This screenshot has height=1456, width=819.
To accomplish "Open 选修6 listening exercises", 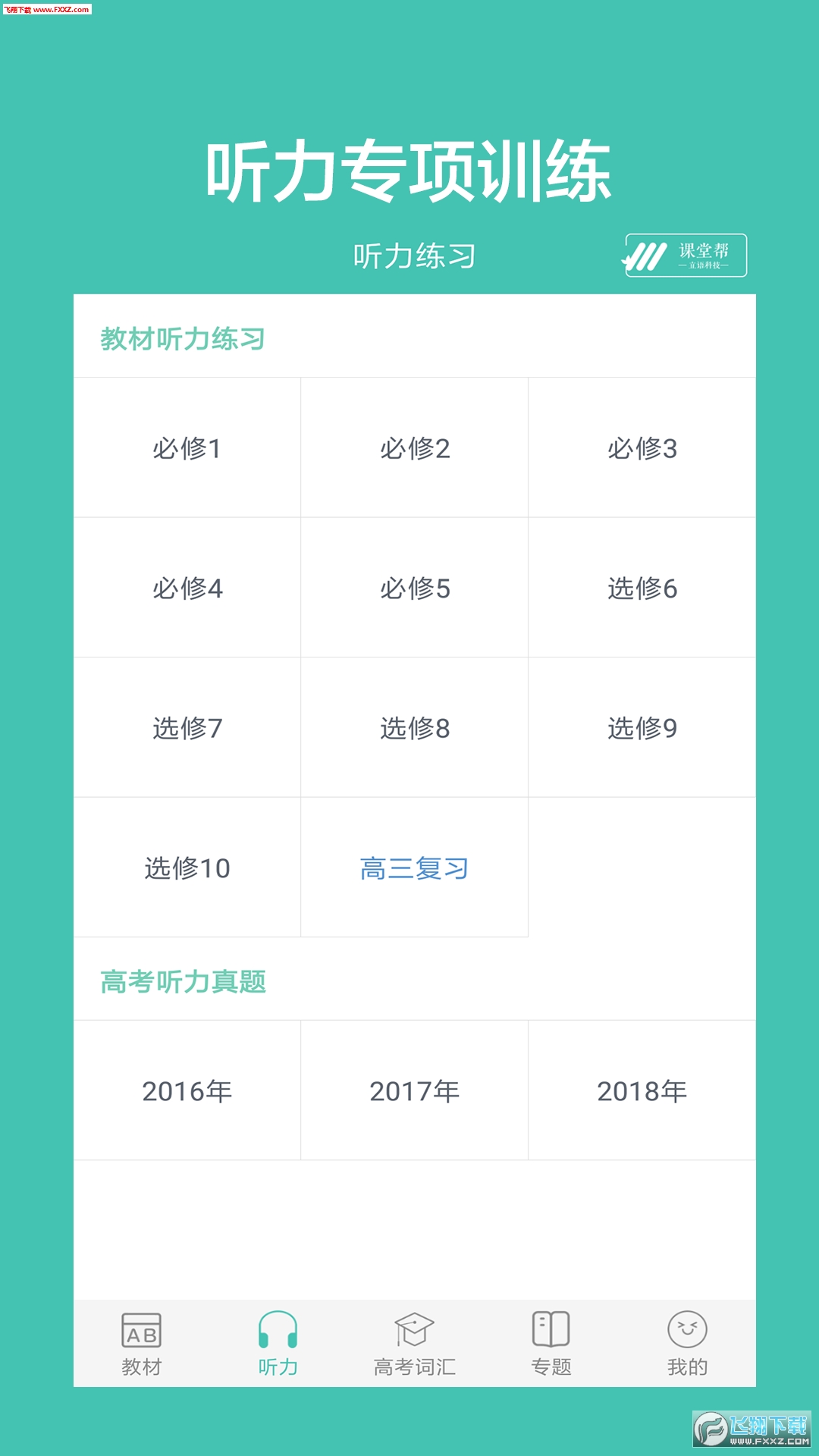I will pyautogui.click(x=643, y=588).
